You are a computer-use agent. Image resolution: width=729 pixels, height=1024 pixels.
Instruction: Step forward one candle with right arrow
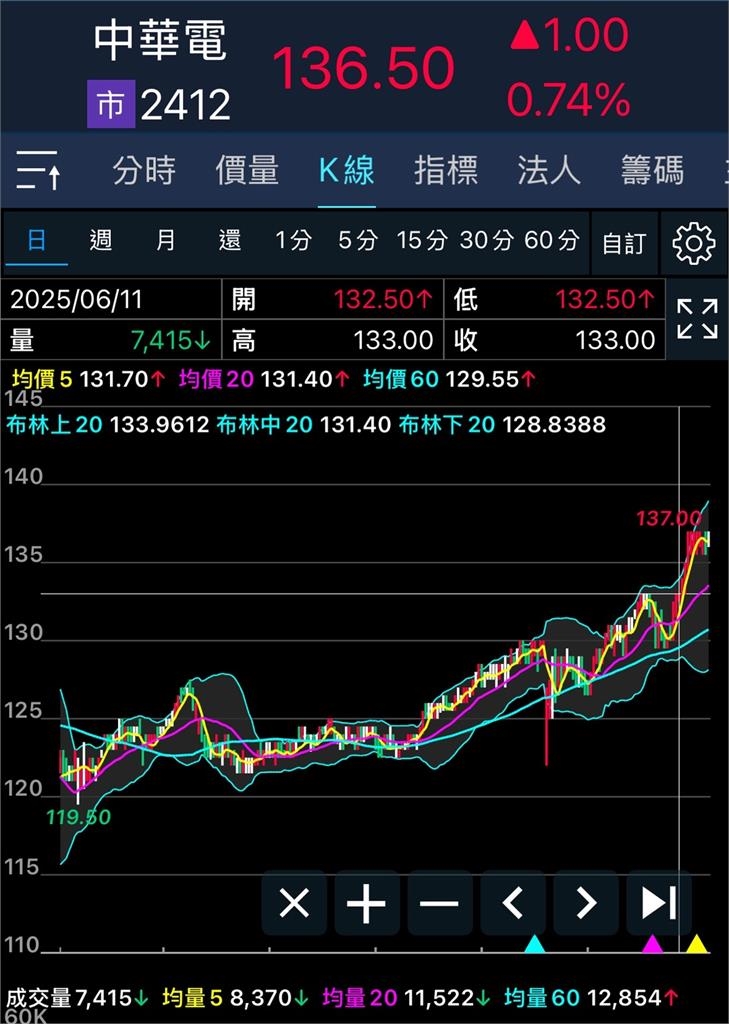[585, 903]
